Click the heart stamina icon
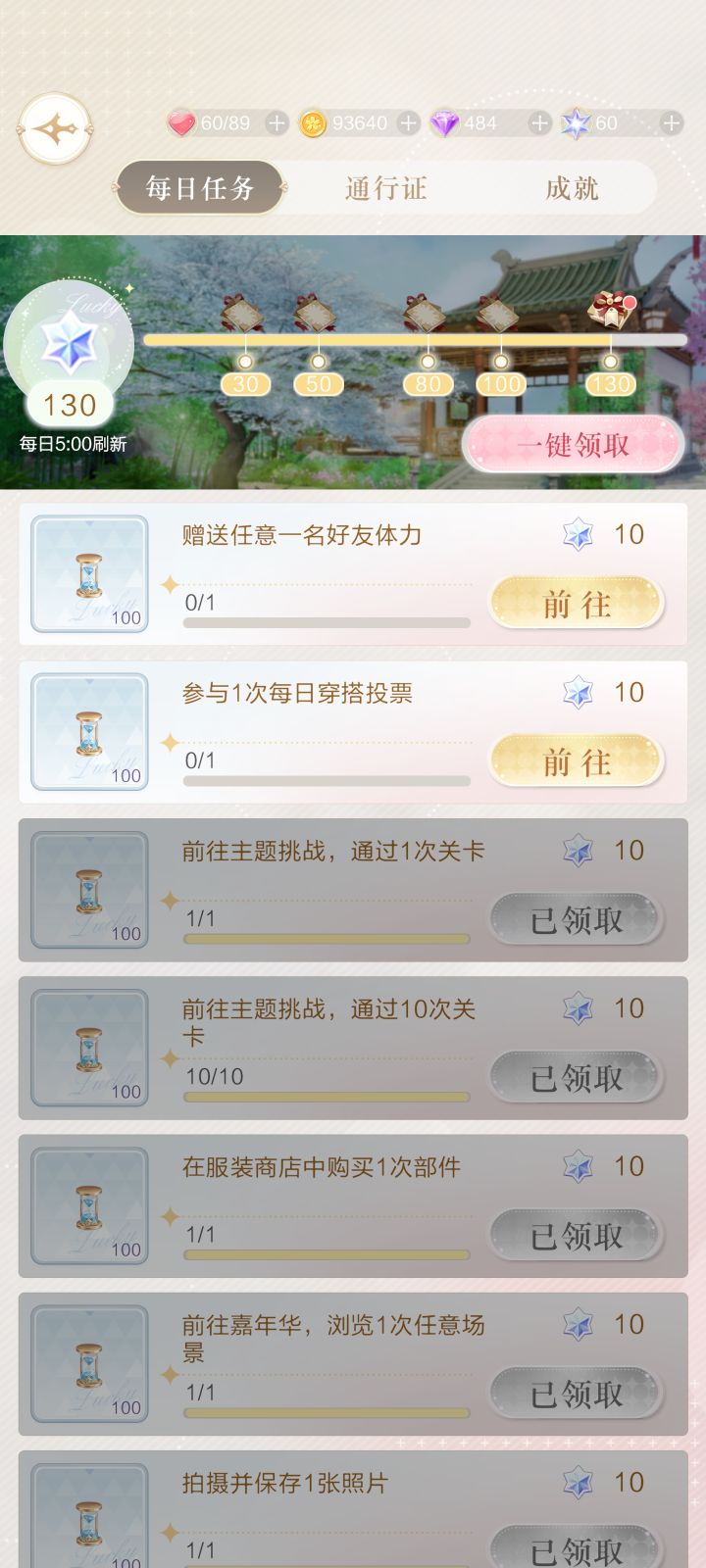706x1568 pixels. [x=181, y=122]
